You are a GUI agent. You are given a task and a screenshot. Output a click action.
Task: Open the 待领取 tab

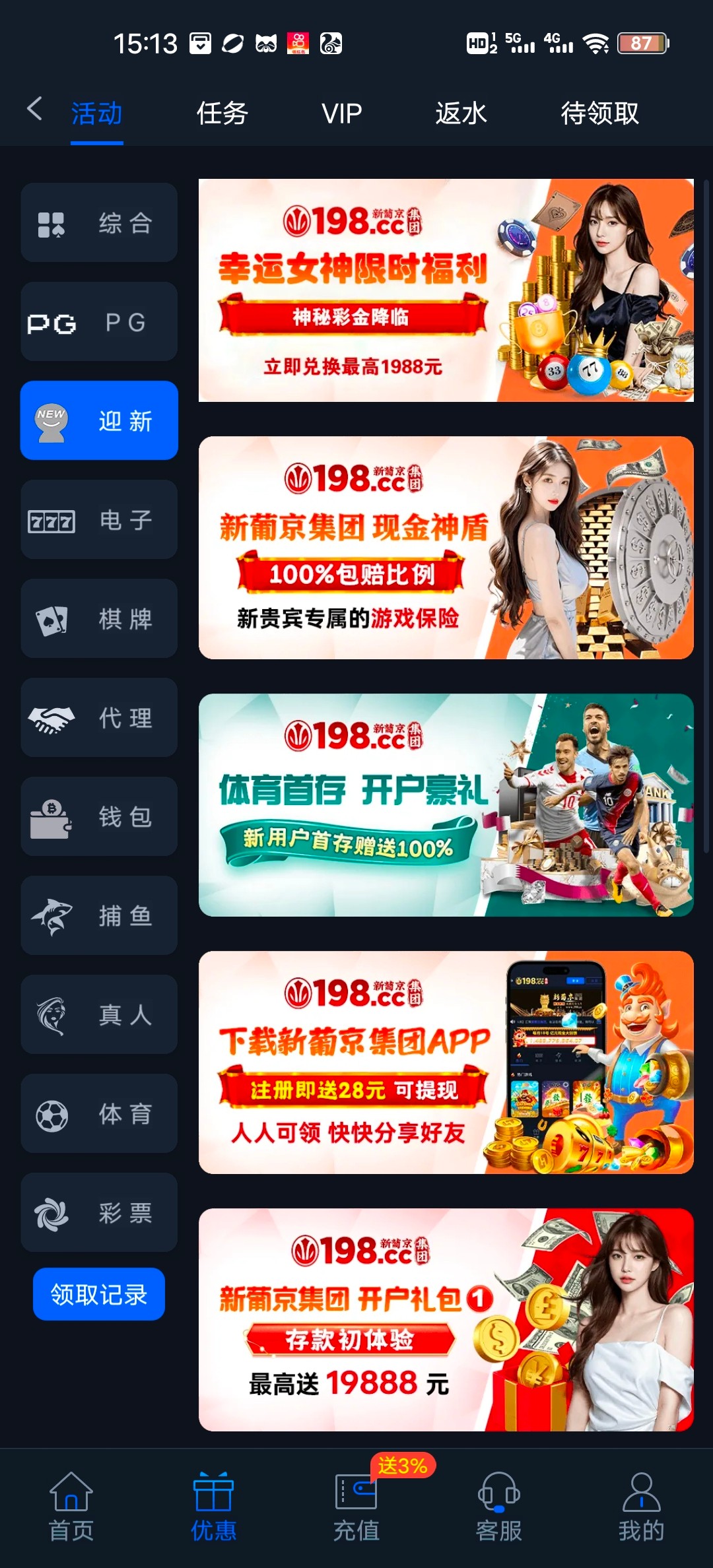[599, 114]
